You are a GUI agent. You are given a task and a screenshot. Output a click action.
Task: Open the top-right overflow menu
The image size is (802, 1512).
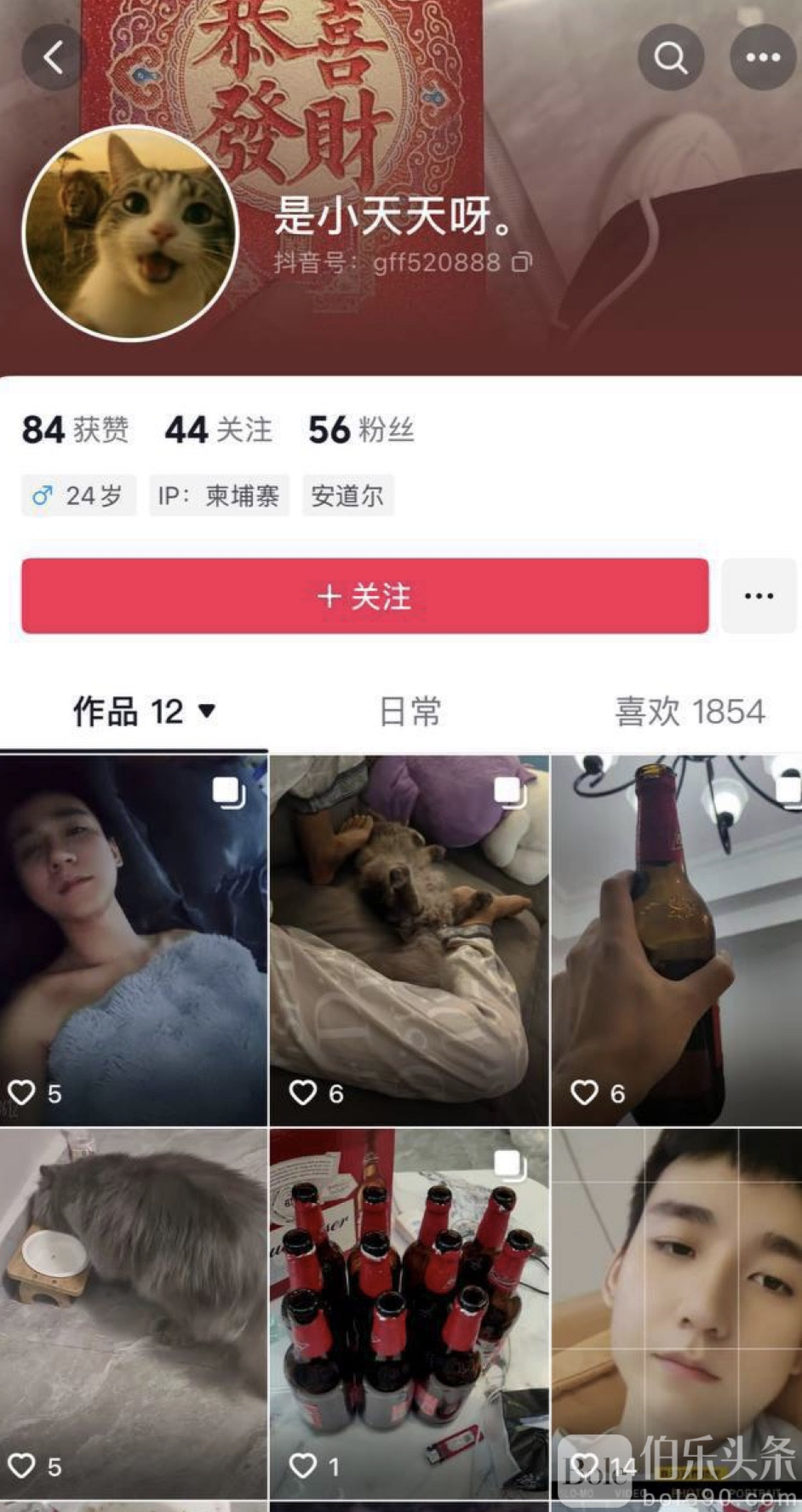tap(762, 58)
